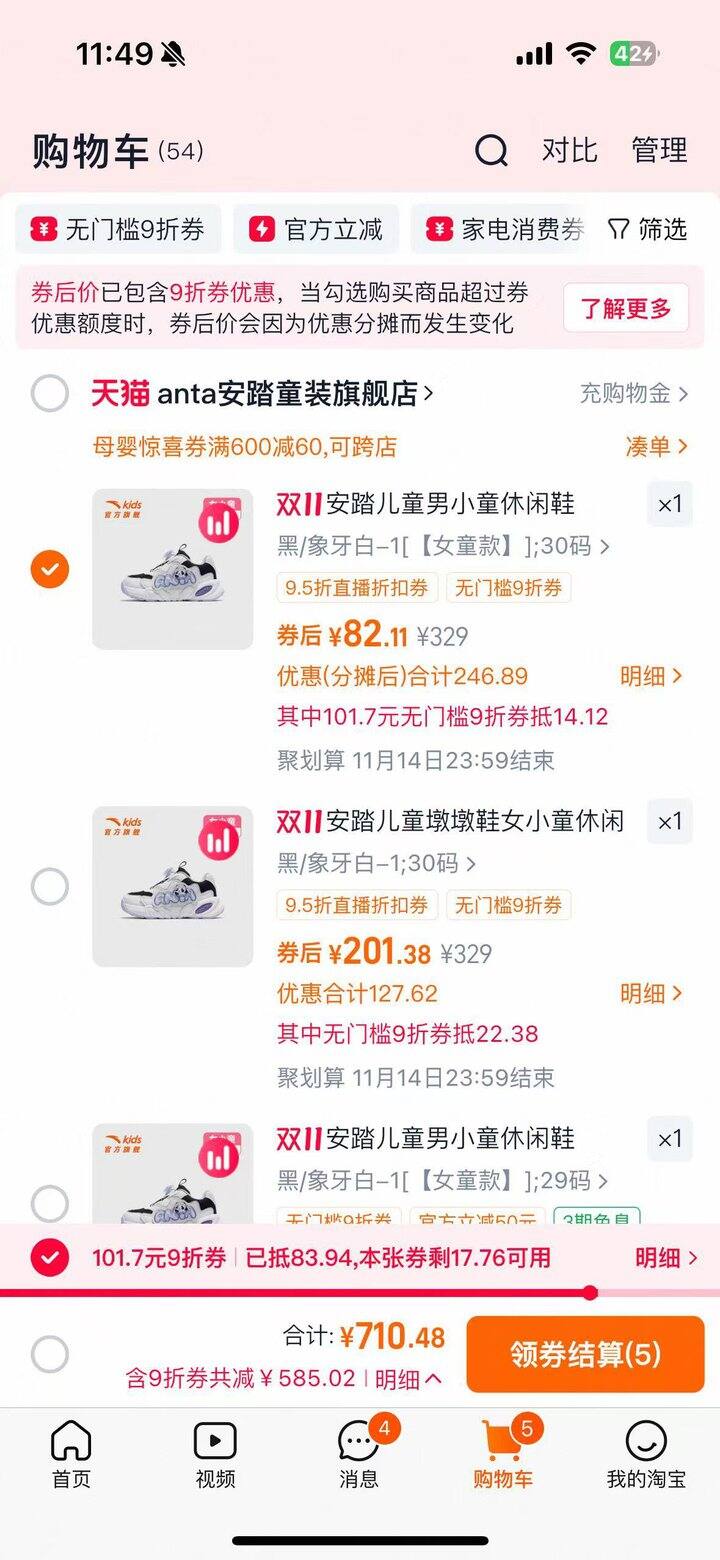
Task: Select the 无门槛9折券 chip
Action: 118,230
